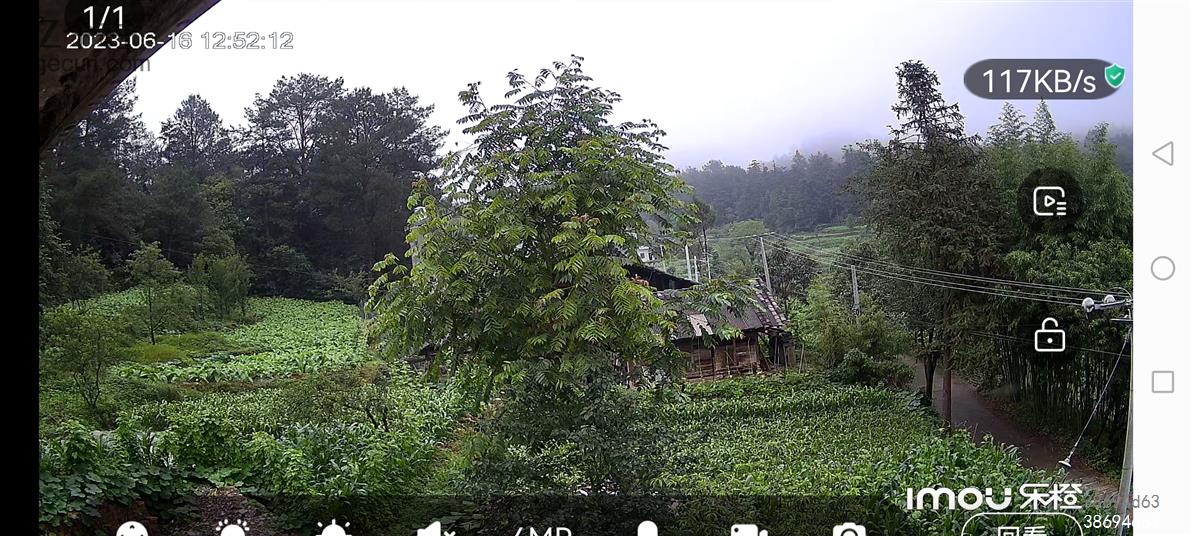This screenshot has height=536, width=1192.
Task: Tap the unlock padlock icon
Action: 1049,335
